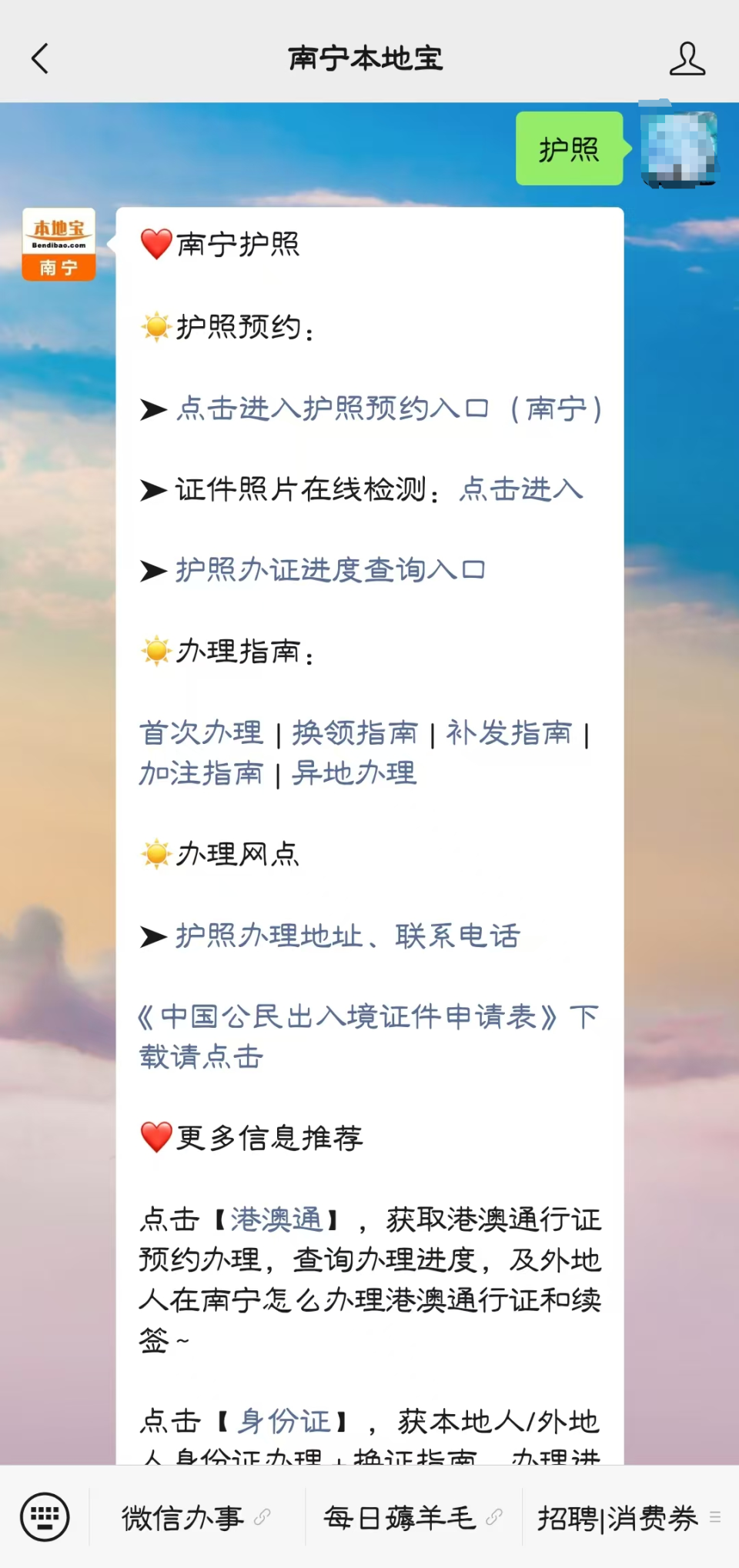The height and width of the screenshot is (1568, 739).
Task: Open 异地办理 instructions
Action: click(353, 773)
